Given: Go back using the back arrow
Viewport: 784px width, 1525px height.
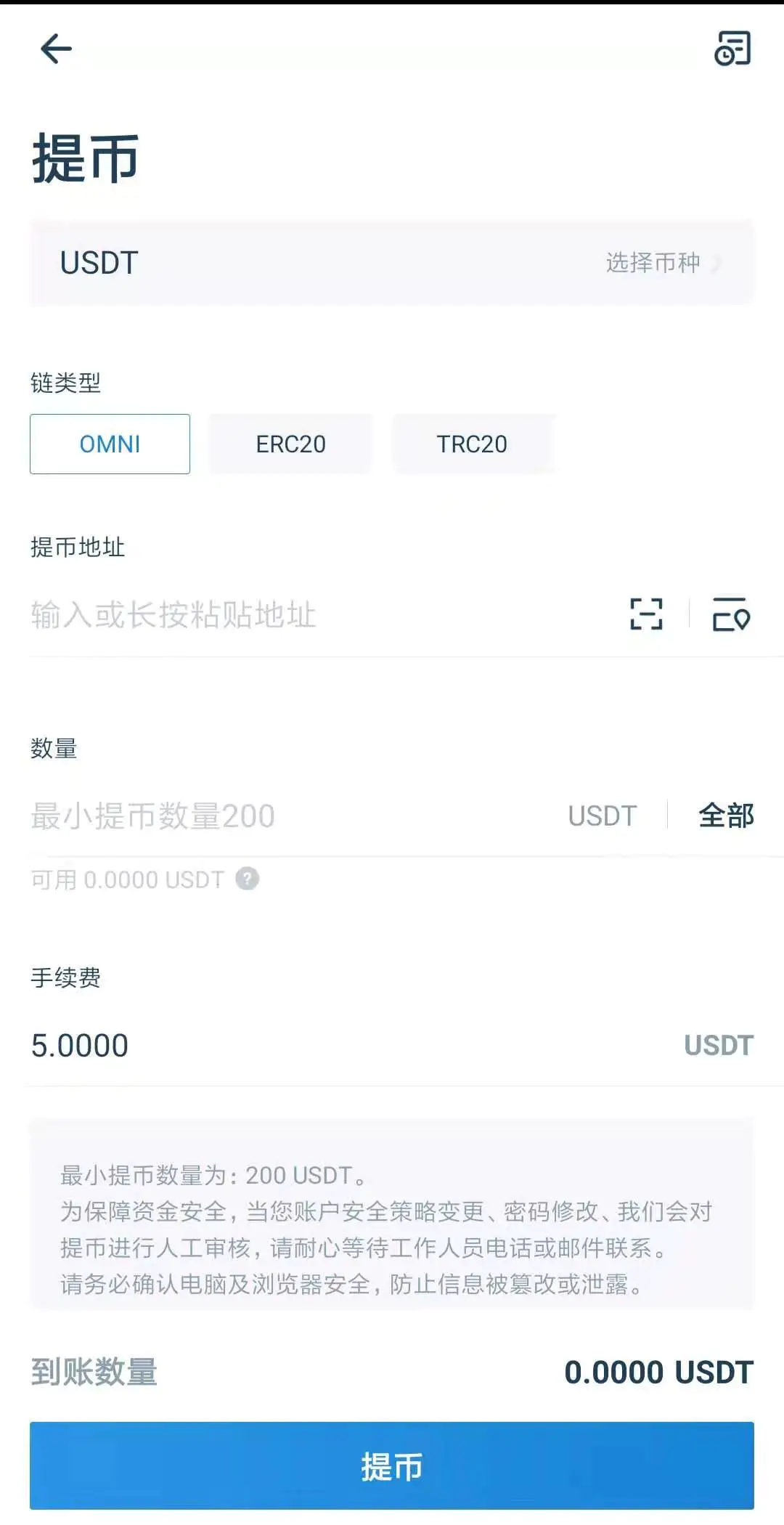Looking at the screenshot, I should tap(56, 49).
